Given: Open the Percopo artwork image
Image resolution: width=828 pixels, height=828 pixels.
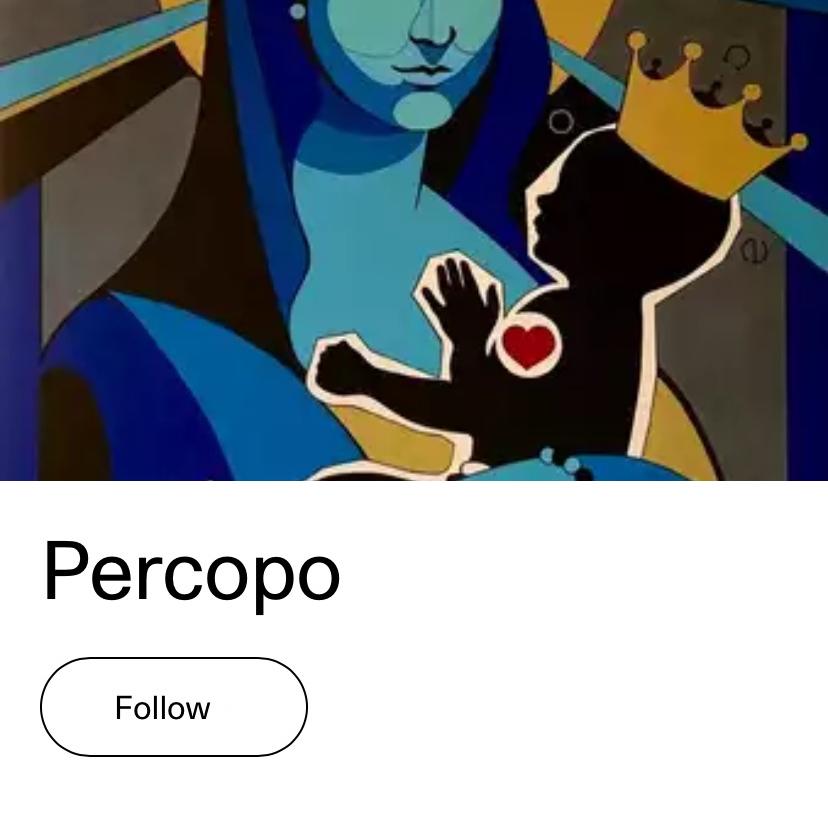Looking at the screenshot, I should (414, 240).
